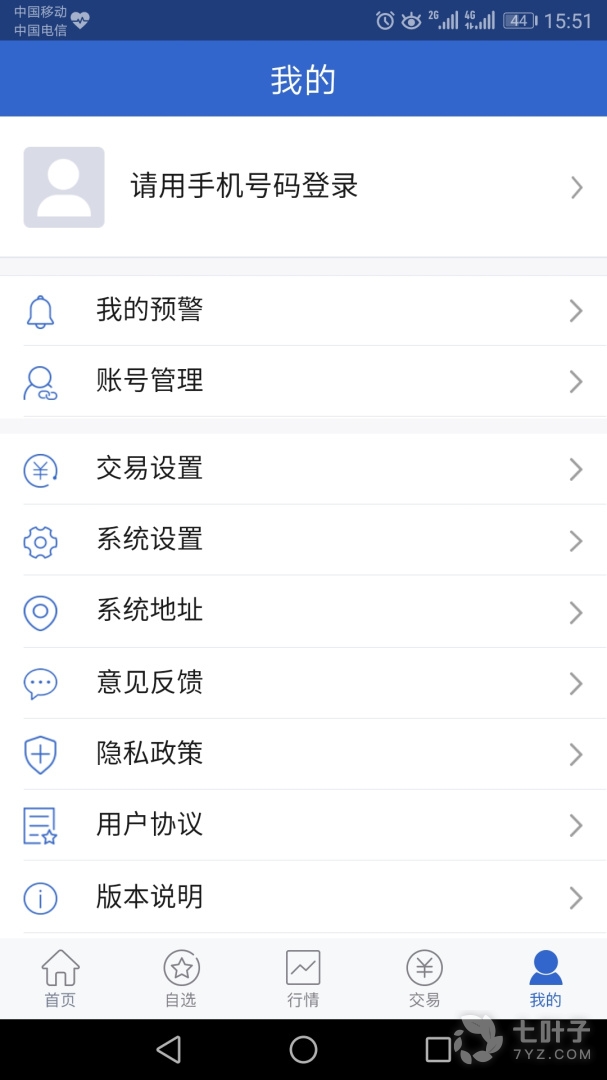This screenshot has height=1080, width=607.
Task: Tap the system home button
Action: pyautogui.click(x=303, y=1049)
